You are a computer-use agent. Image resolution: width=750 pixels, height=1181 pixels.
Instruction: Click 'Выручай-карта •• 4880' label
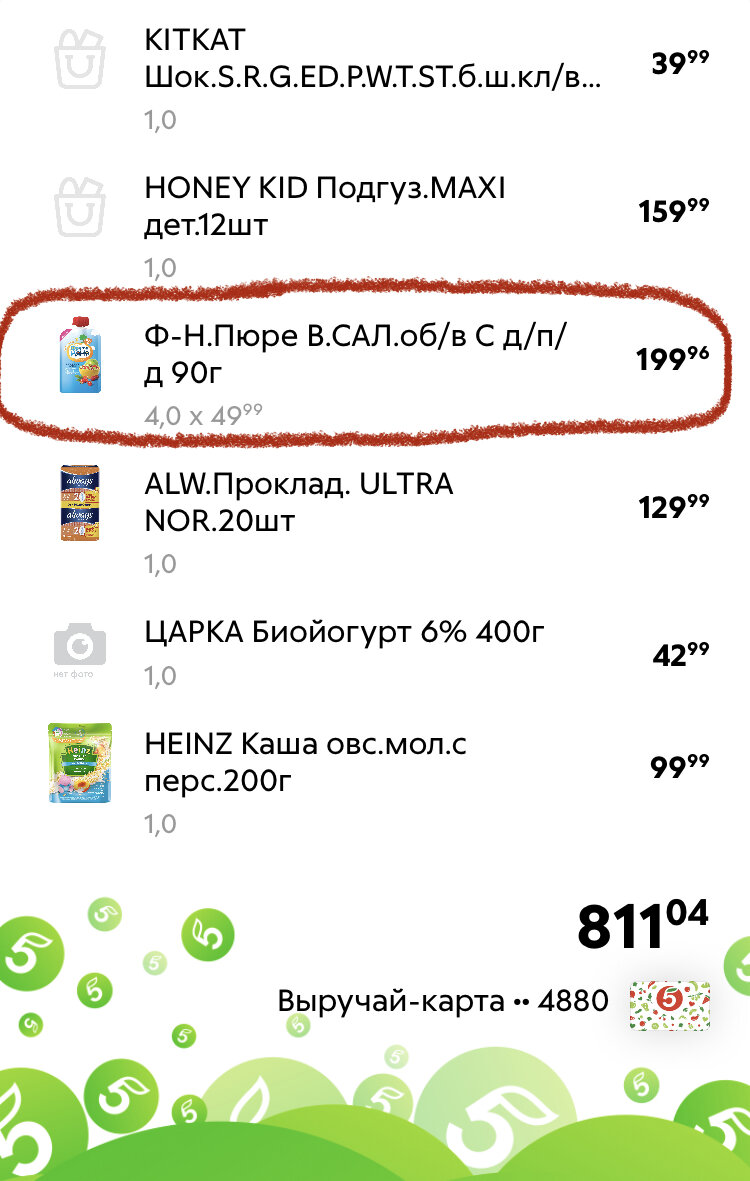coord(443,1000)
